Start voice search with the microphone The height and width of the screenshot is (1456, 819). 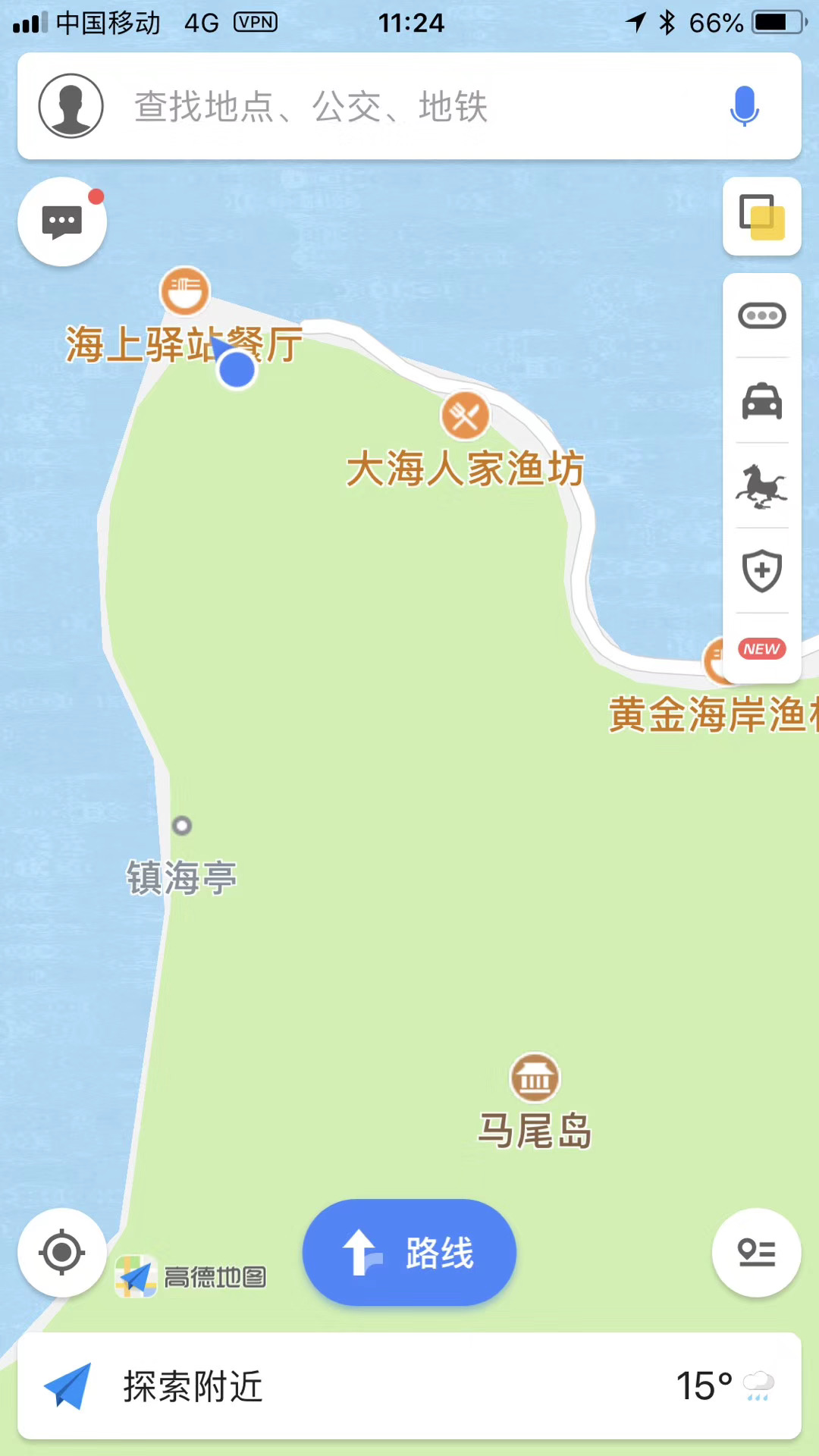point(744,106)
